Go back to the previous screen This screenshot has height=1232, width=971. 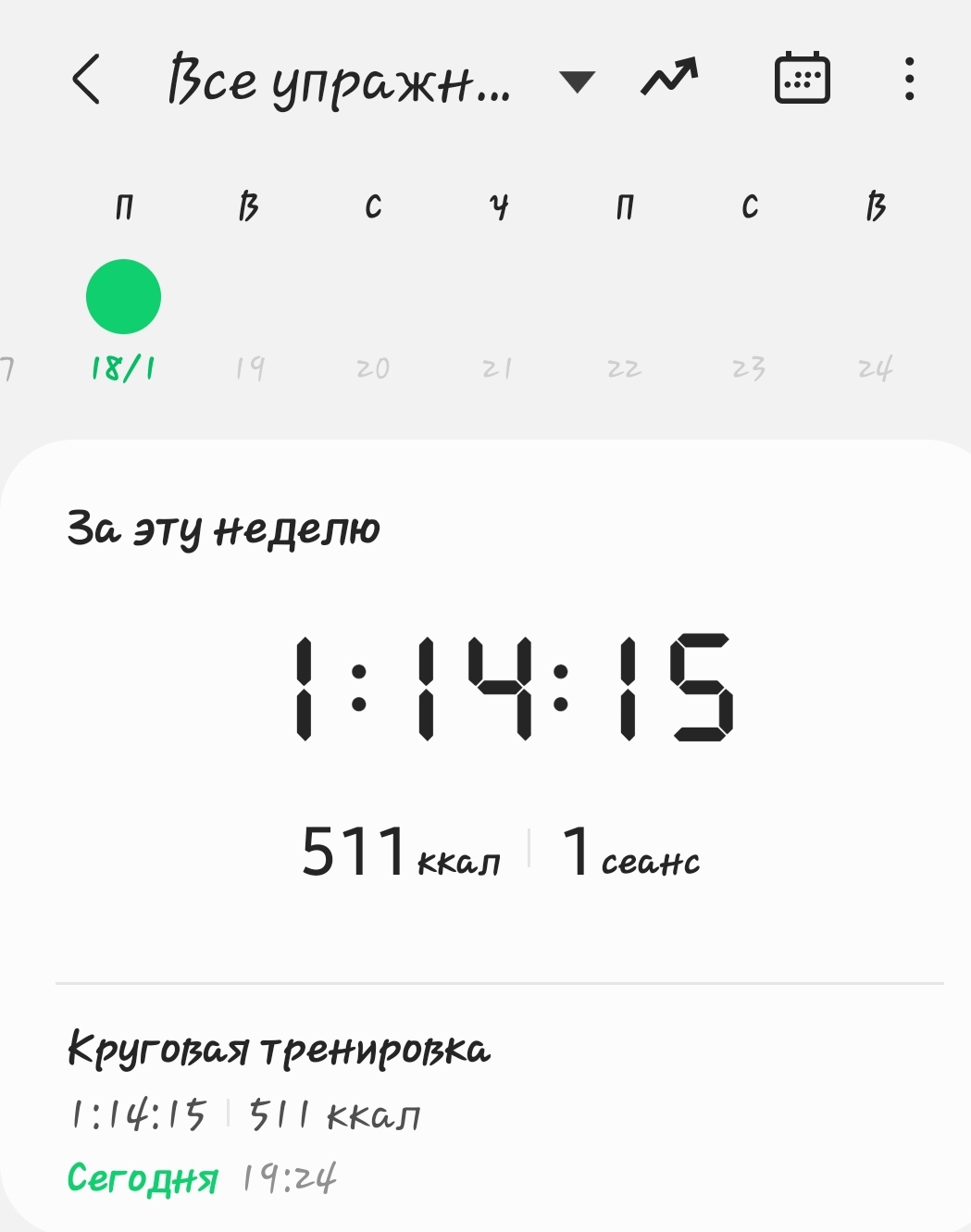click(x=86, y=80)
